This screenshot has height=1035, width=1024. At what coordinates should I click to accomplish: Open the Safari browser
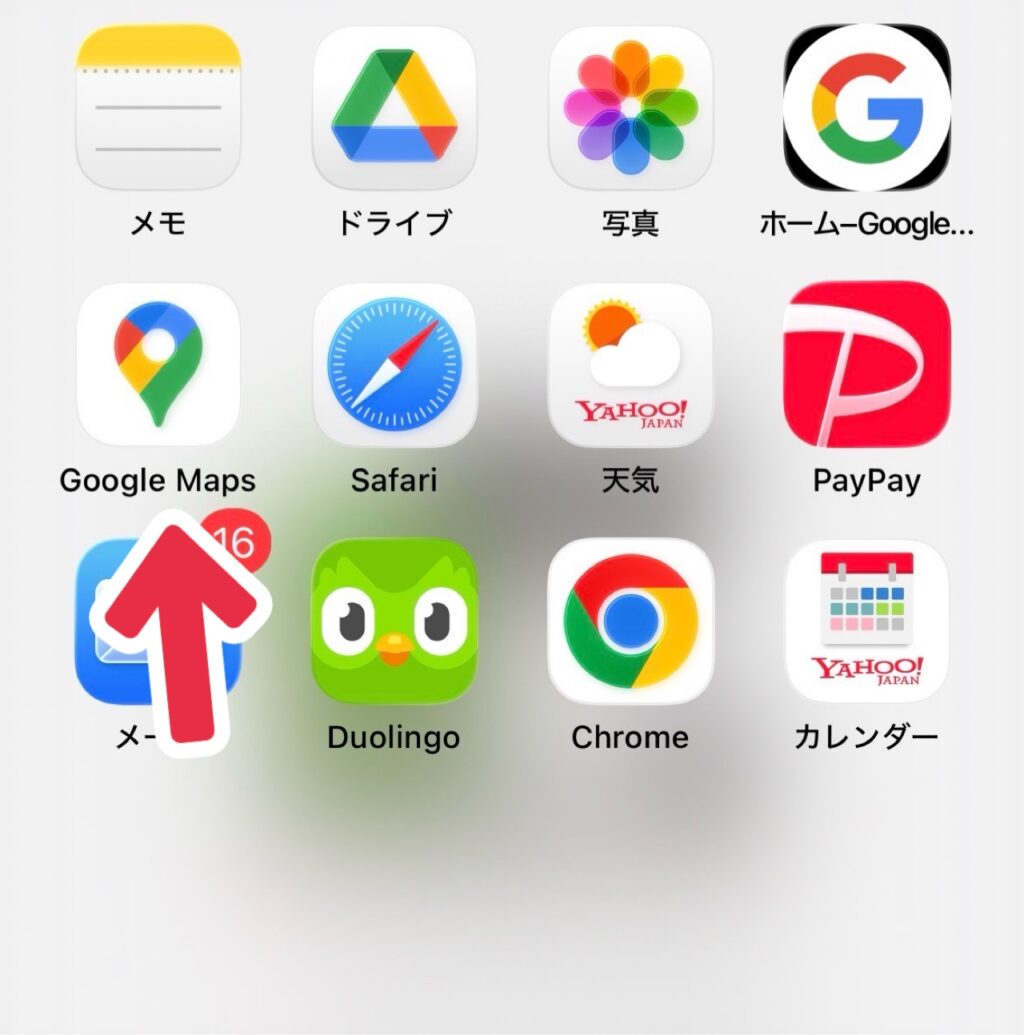[394, 365]
